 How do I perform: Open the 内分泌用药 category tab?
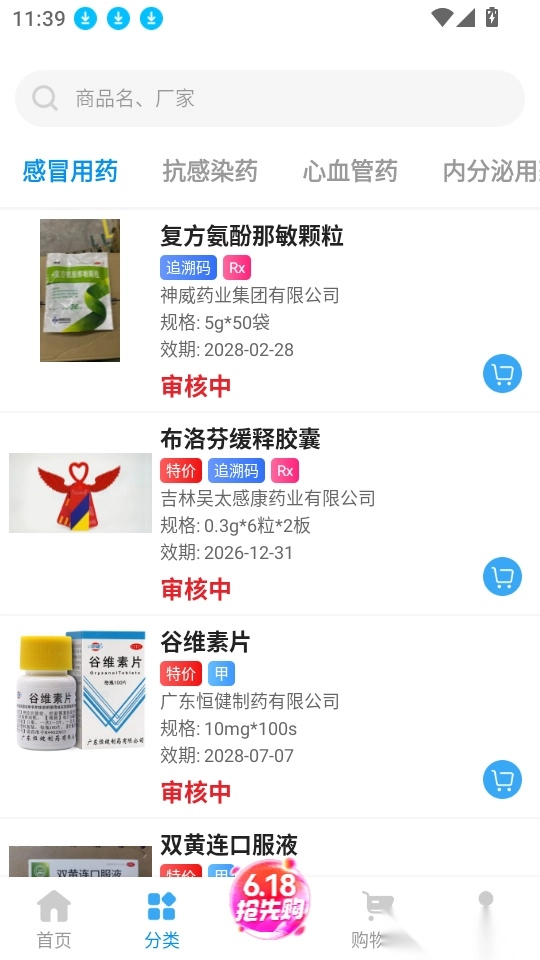coord(491,171)
